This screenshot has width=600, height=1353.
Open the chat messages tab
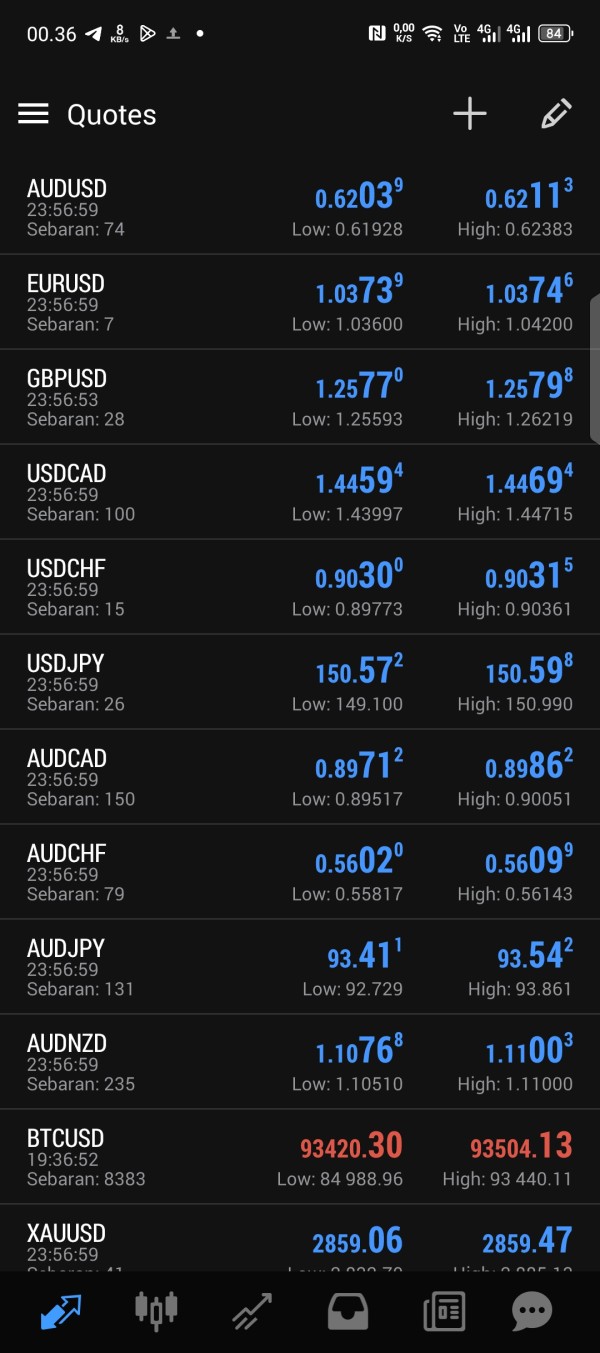click(531, 1311)
